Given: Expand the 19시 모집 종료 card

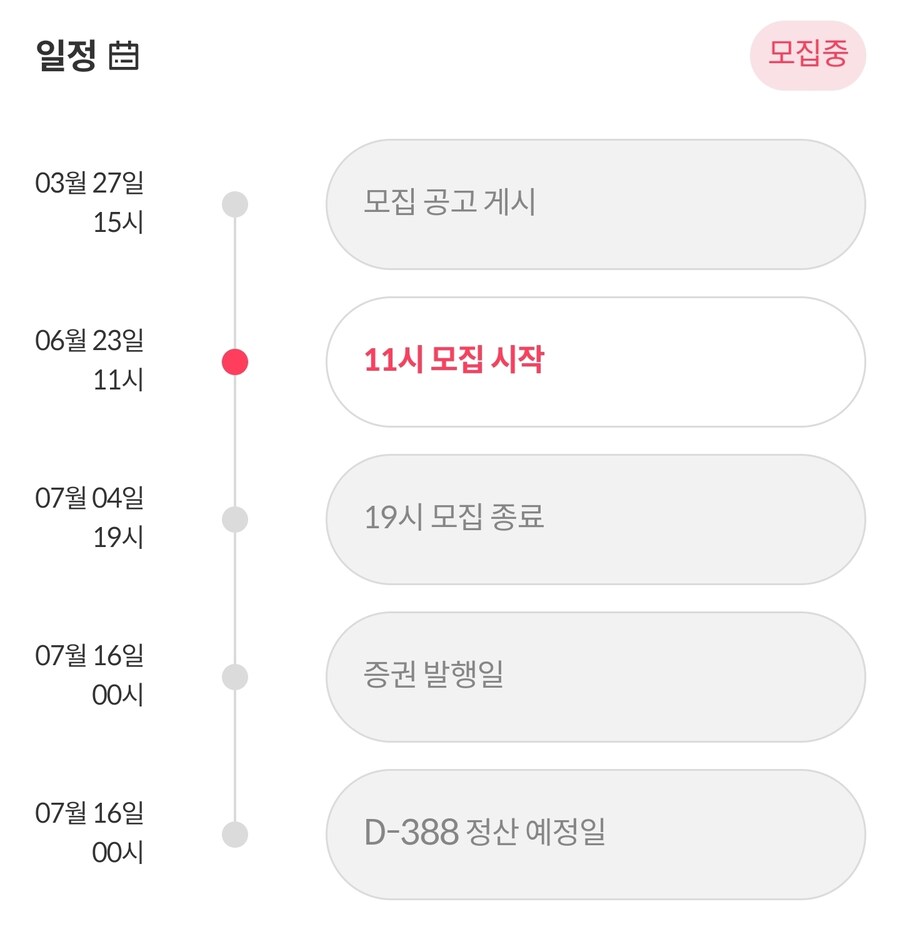Looking at the screenshot, I should pos(596,518).
